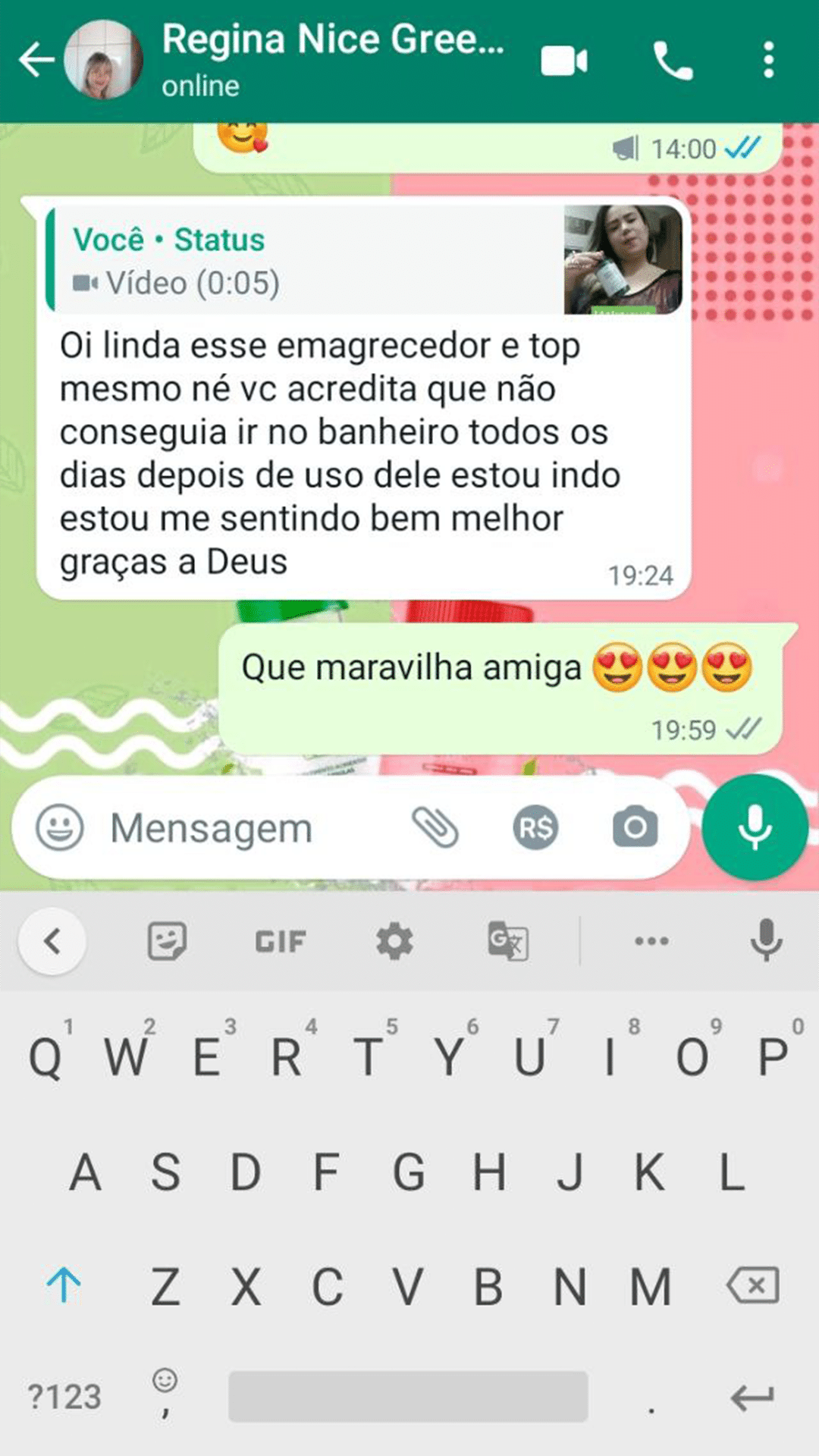The height and width of the screenshot is (1456, 819).
Task: Open the keyboard sticker panel
Action: coord(166,941)
